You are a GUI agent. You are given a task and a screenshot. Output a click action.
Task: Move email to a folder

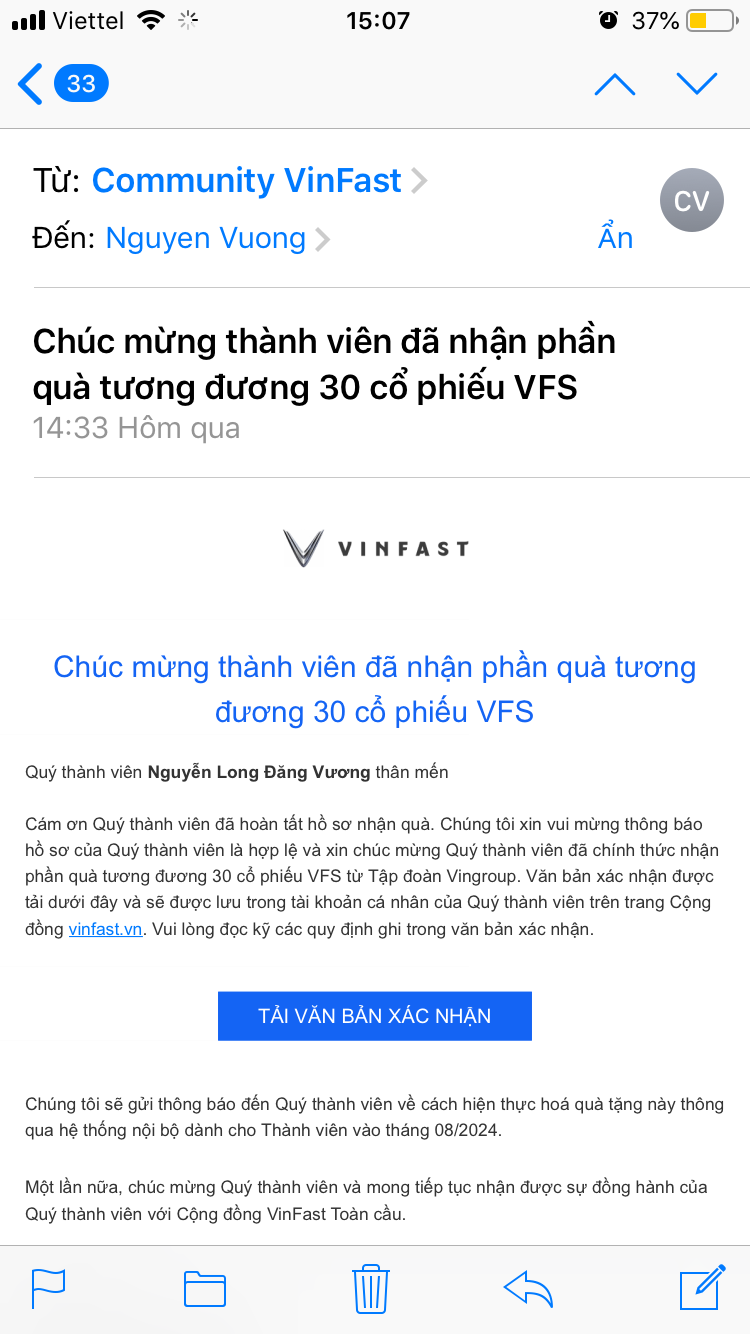(x=205, y=1288)
